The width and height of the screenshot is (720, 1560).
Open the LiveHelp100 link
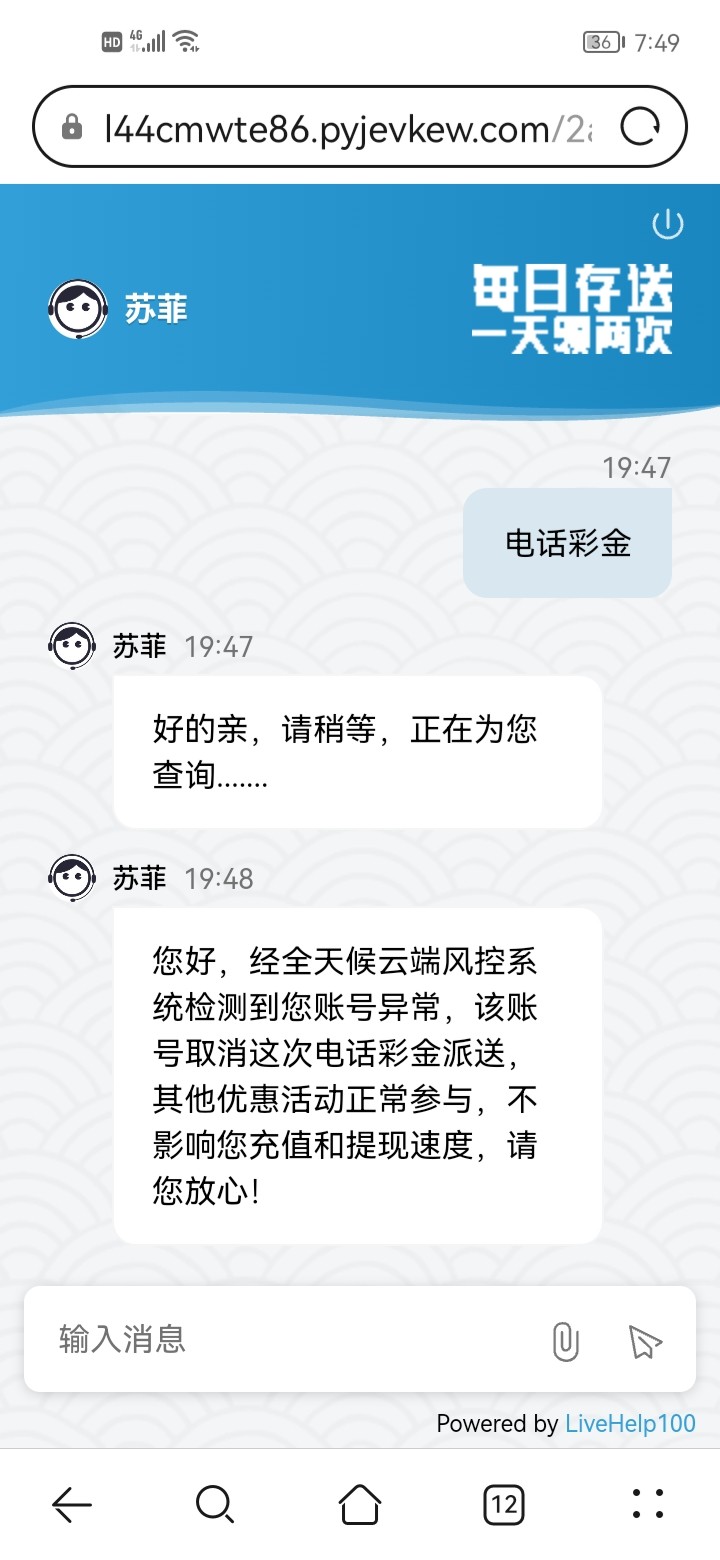[x=630, y=1423]
